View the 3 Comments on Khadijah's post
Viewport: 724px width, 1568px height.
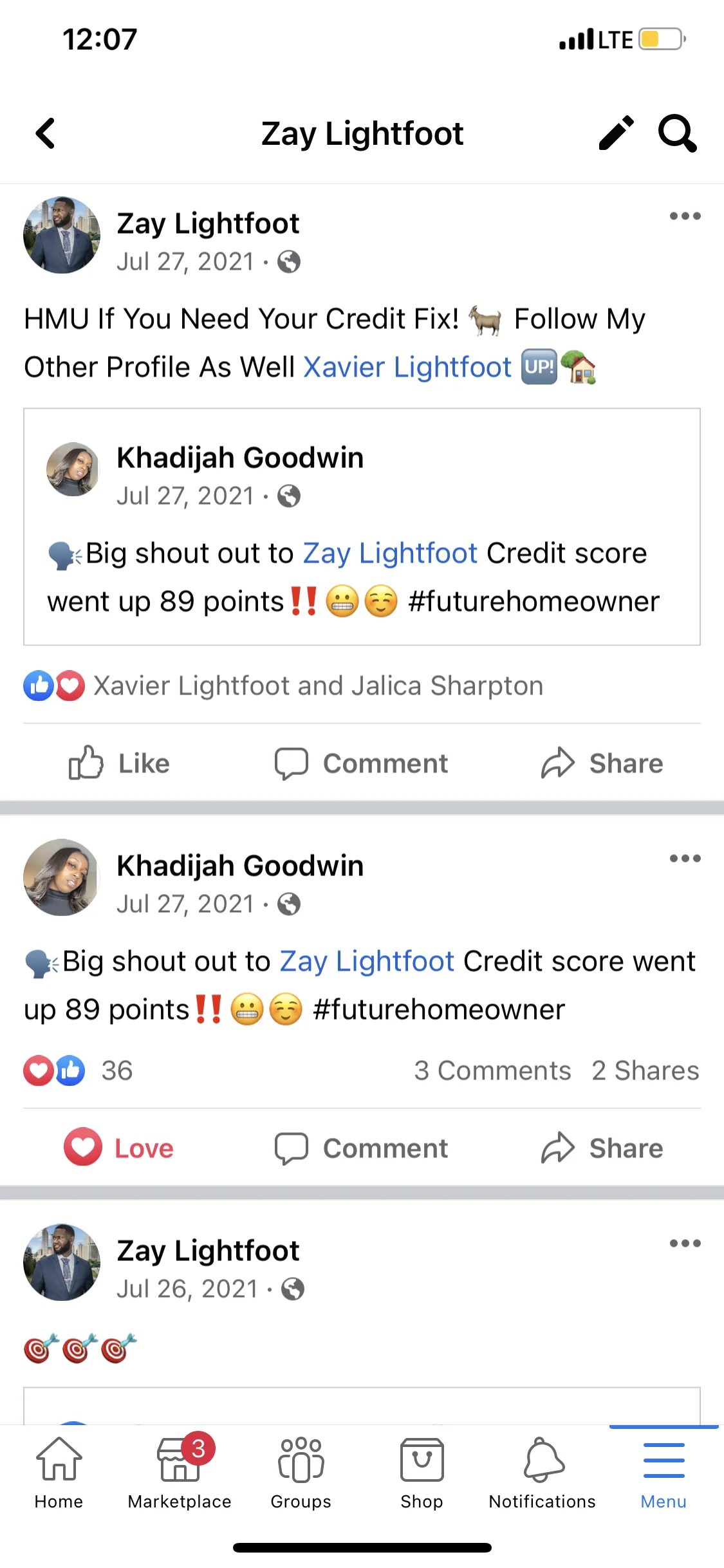(x=492, y=1071)
